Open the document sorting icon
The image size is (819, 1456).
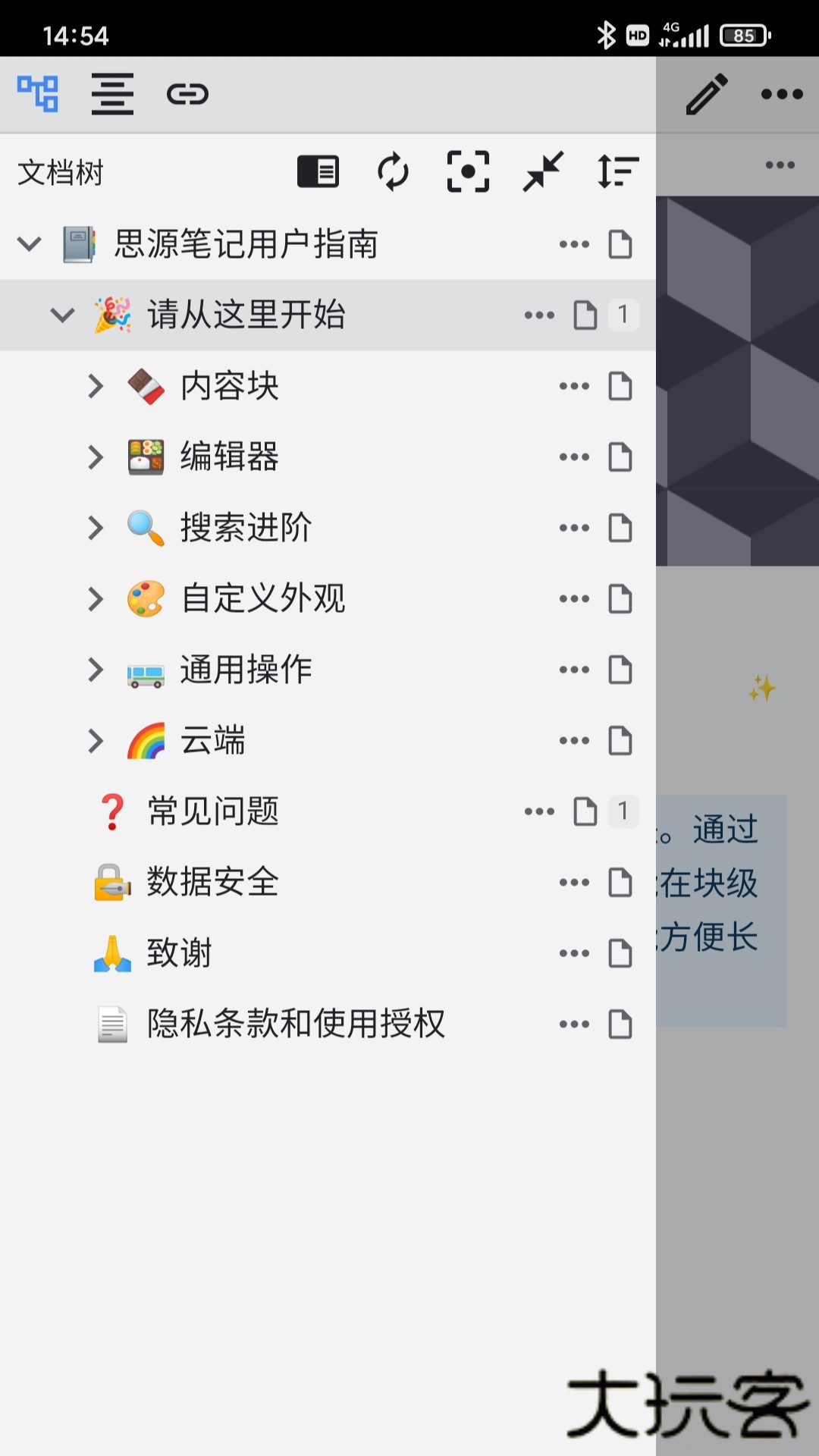[x=617, y=171]
